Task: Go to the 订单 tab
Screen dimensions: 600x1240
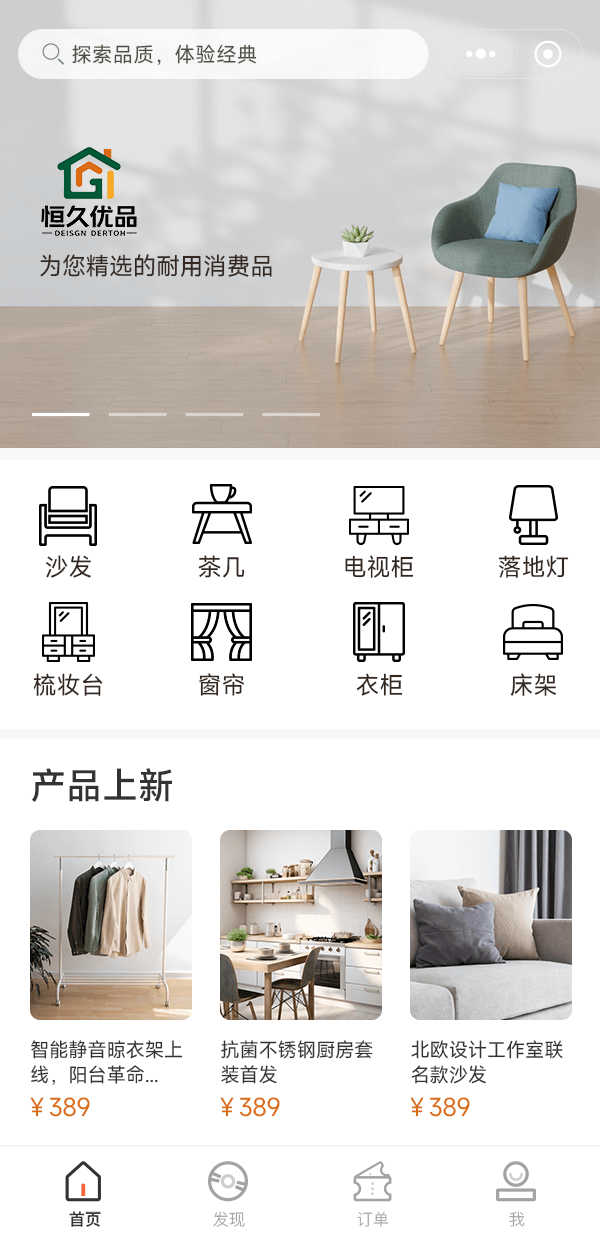Action: click(372, 1194)
